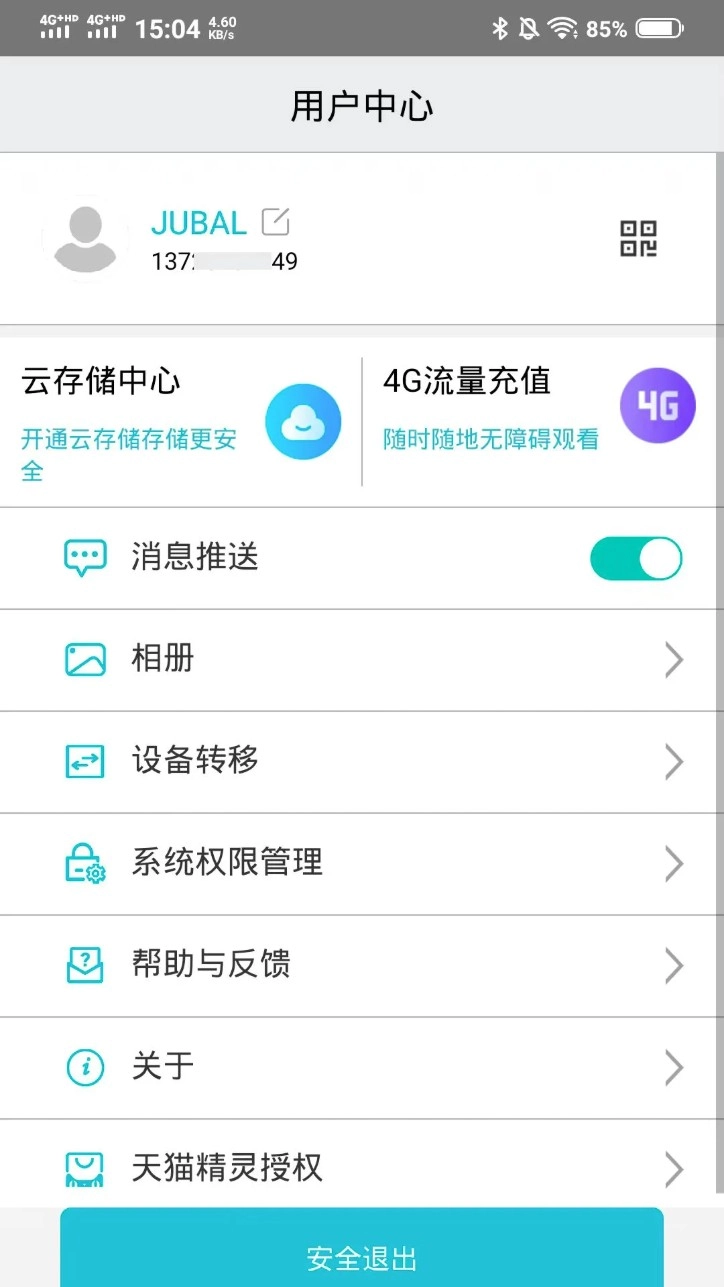
Task: Open the QR code display icon
Action: coord(637,239)
